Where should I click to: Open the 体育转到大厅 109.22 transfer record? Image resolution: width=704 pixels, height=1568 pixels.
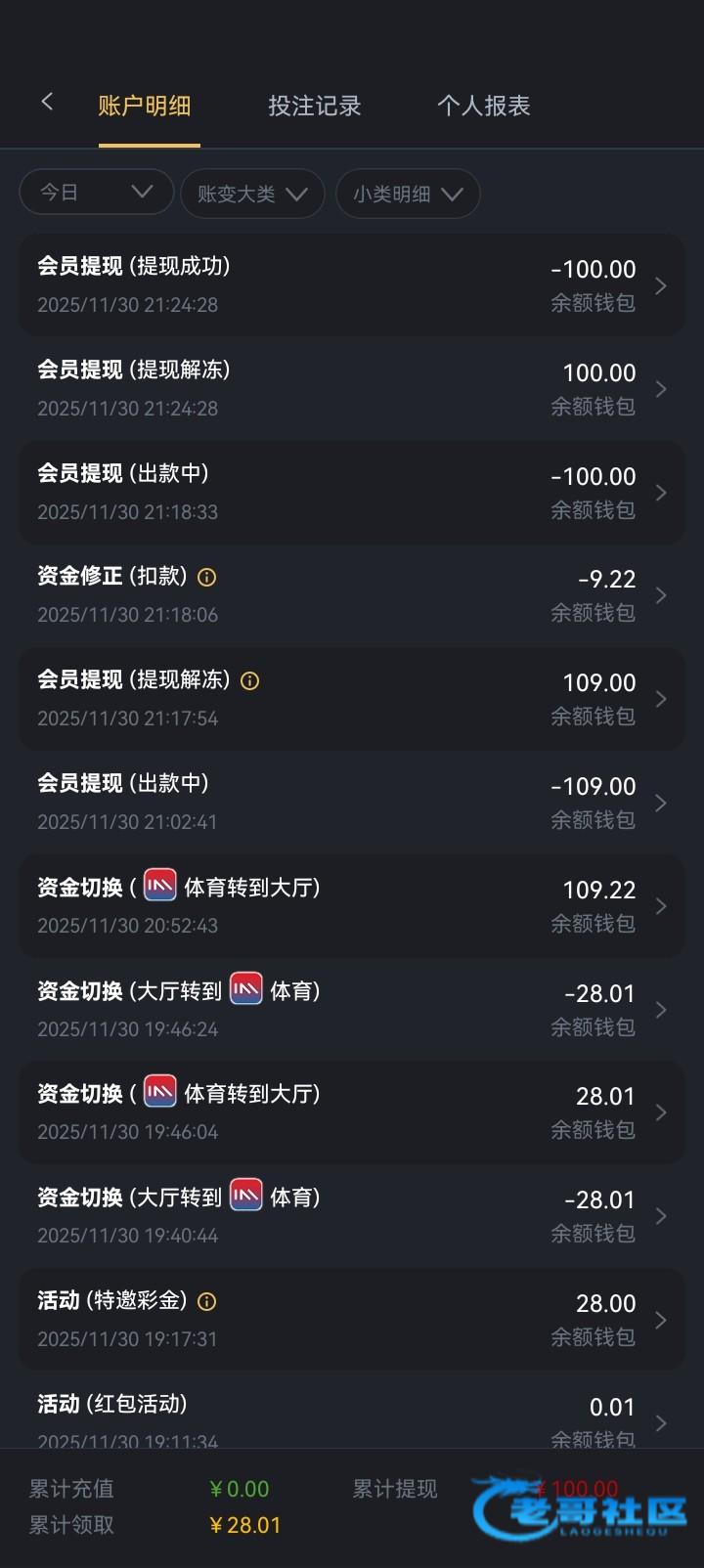(351, 906)
